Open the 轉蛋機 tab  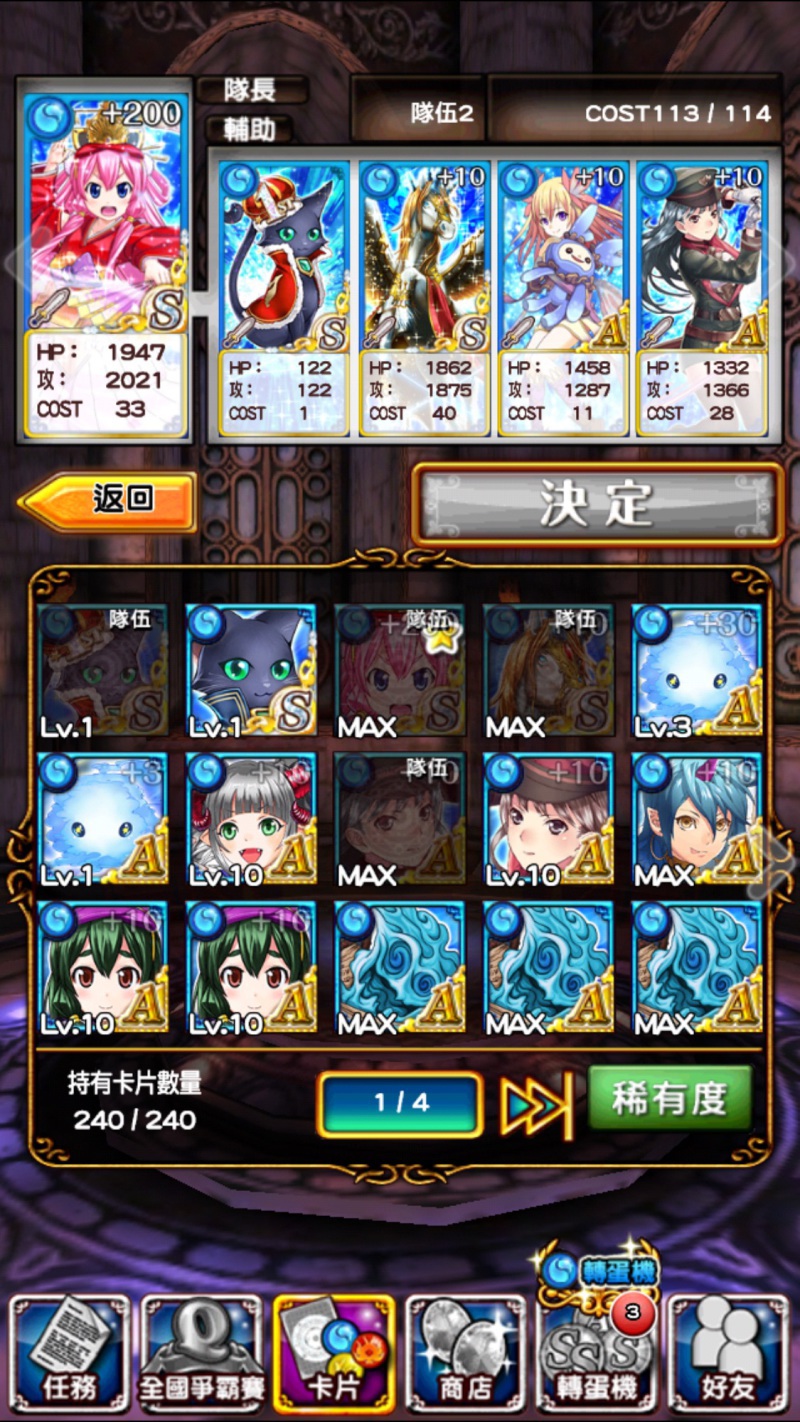(597, 1354)
